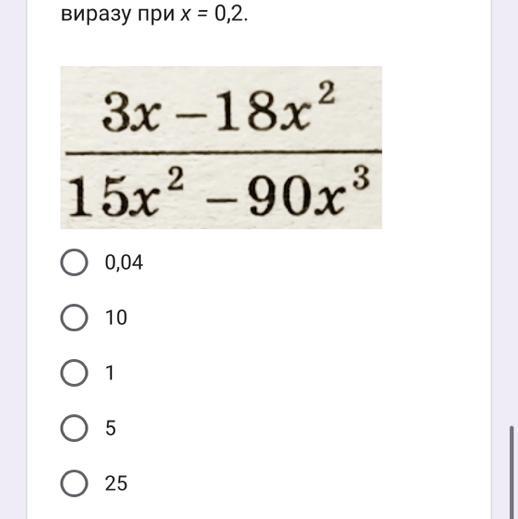The width and height of the screenshot is (518, 519).
Task: Select the 0,04 answer option
Action: [x=74, y=262]
